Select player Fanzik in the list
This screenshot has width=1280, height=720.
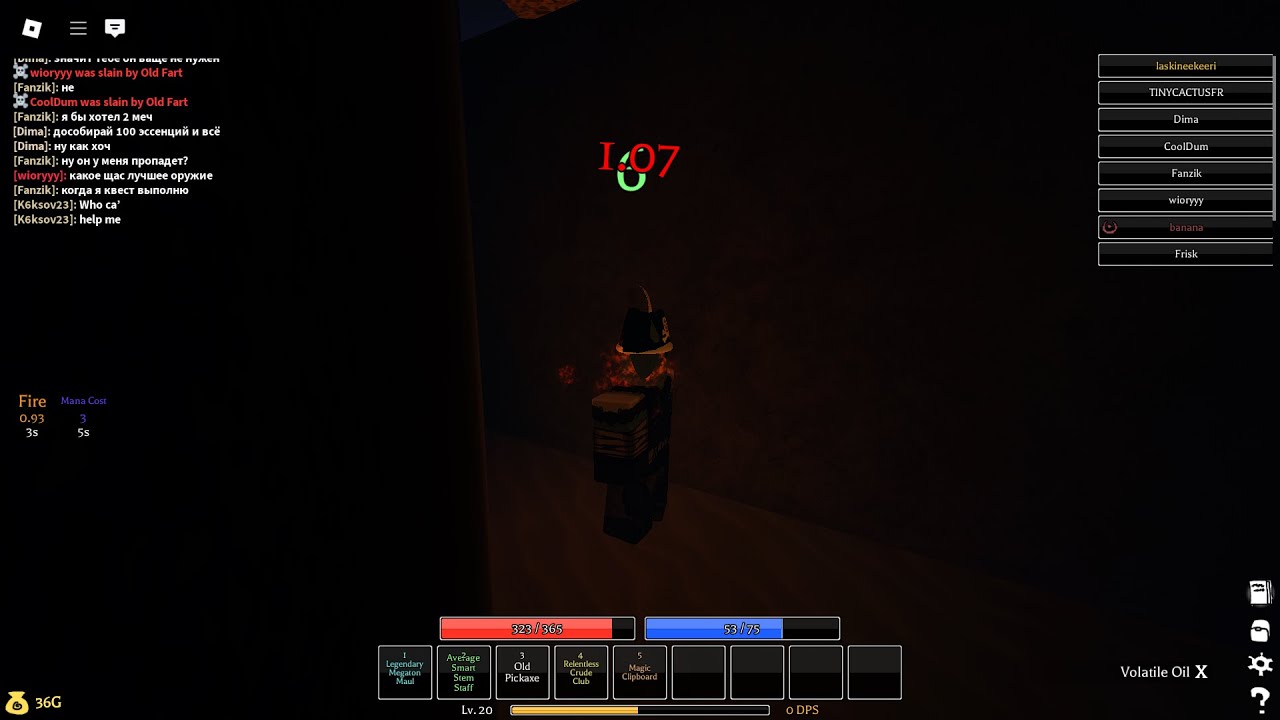(1185, 174)
